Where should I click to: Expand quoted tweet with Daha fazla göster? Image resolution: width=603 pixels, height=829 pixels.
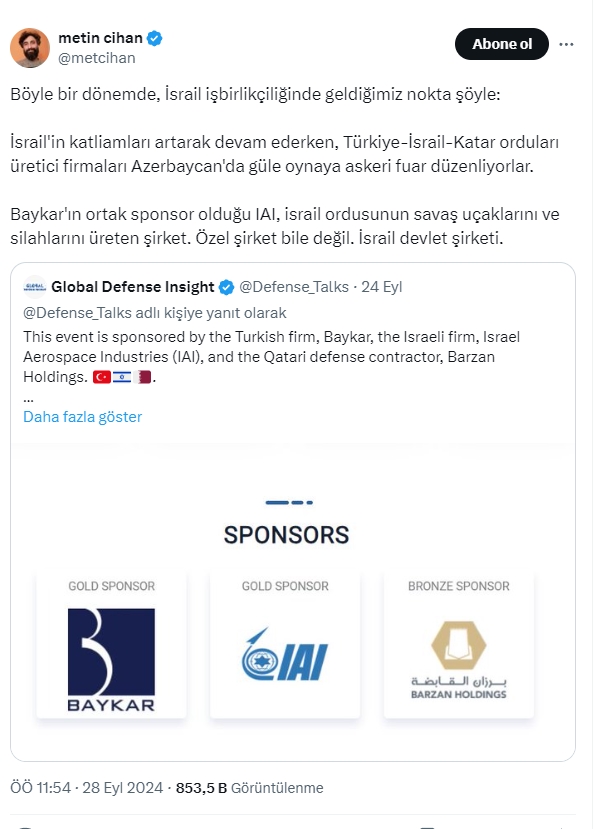coord(82,416)
